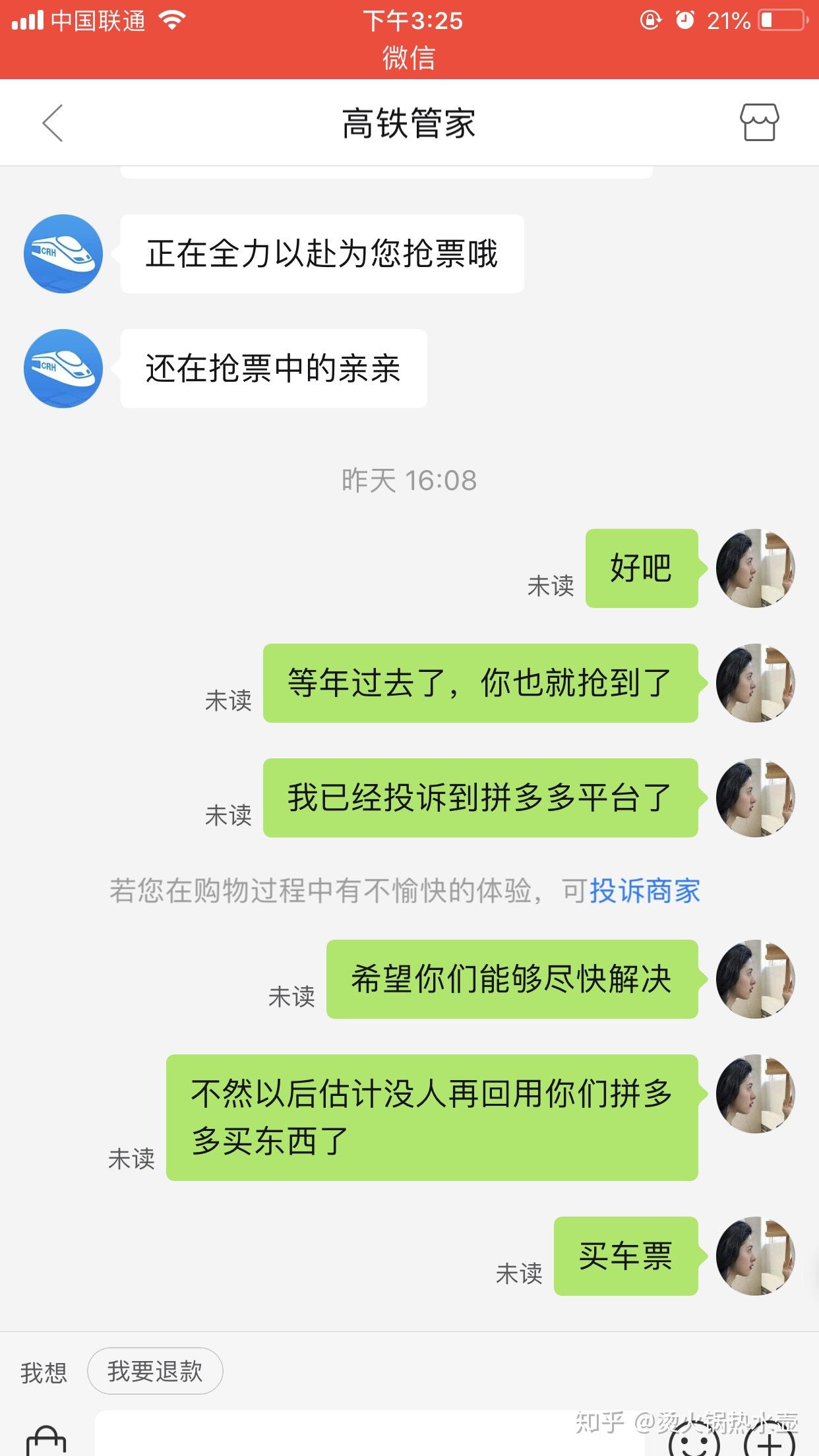The width and height of the screenshot is (819, 1456).
Task: Go back from 高铁管家 chat
Action: point(53,123)
